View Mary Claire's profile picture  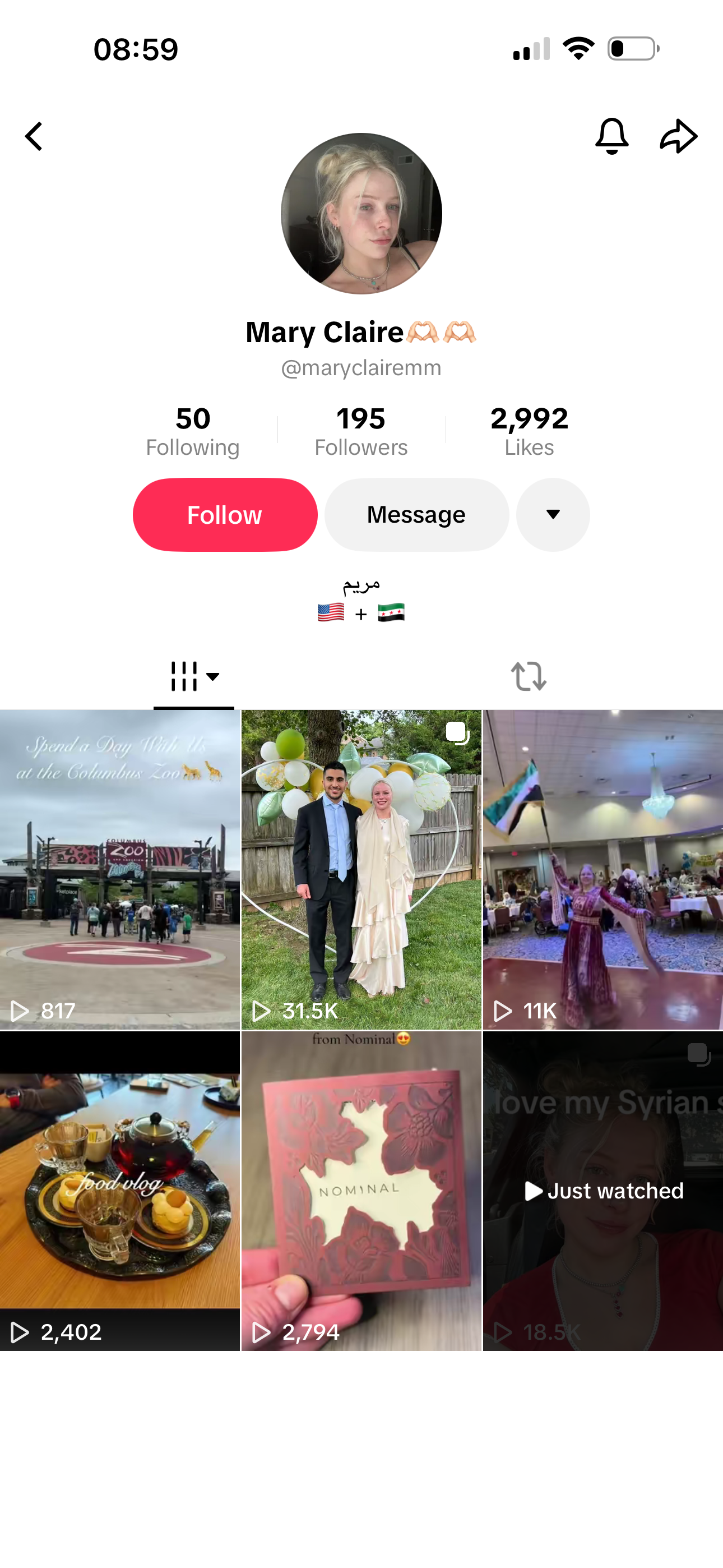pyautogui.click(x=361, y=214)
